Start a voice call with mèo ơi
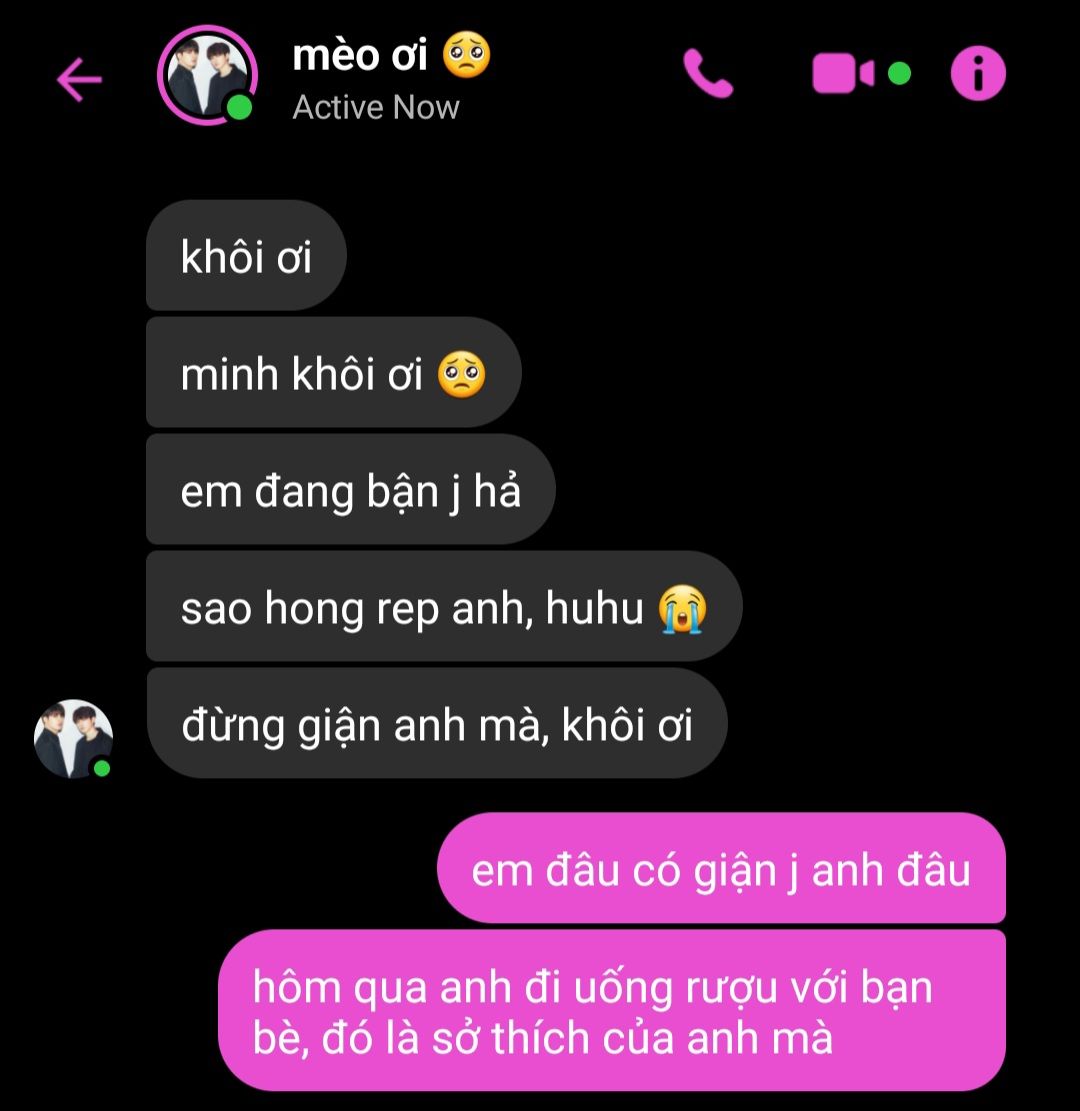The width and height of the screenshot is (1080, 1111). [x=708, y=75]
